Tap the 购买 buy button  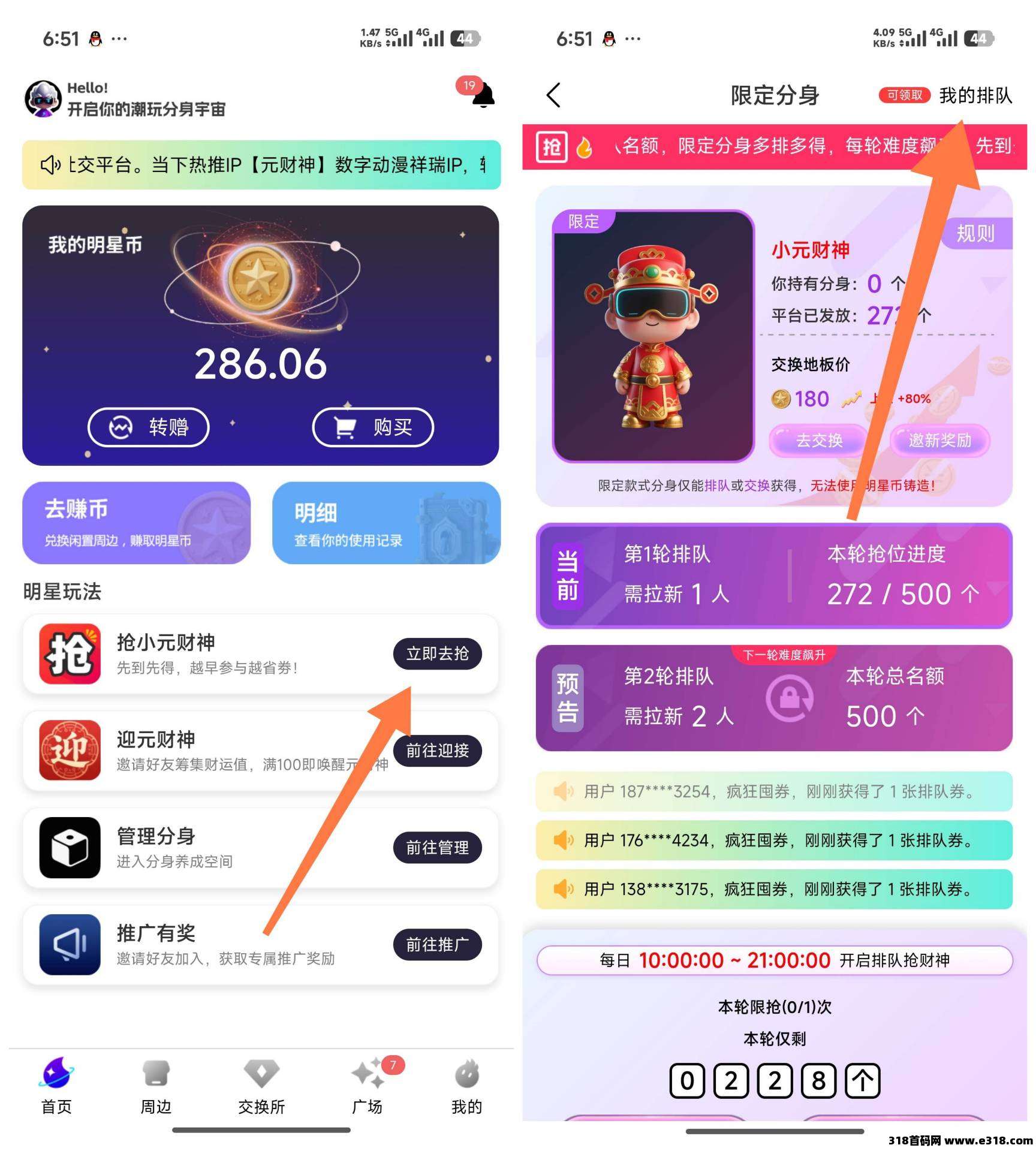pyautogui.click(x=372, y=427)
